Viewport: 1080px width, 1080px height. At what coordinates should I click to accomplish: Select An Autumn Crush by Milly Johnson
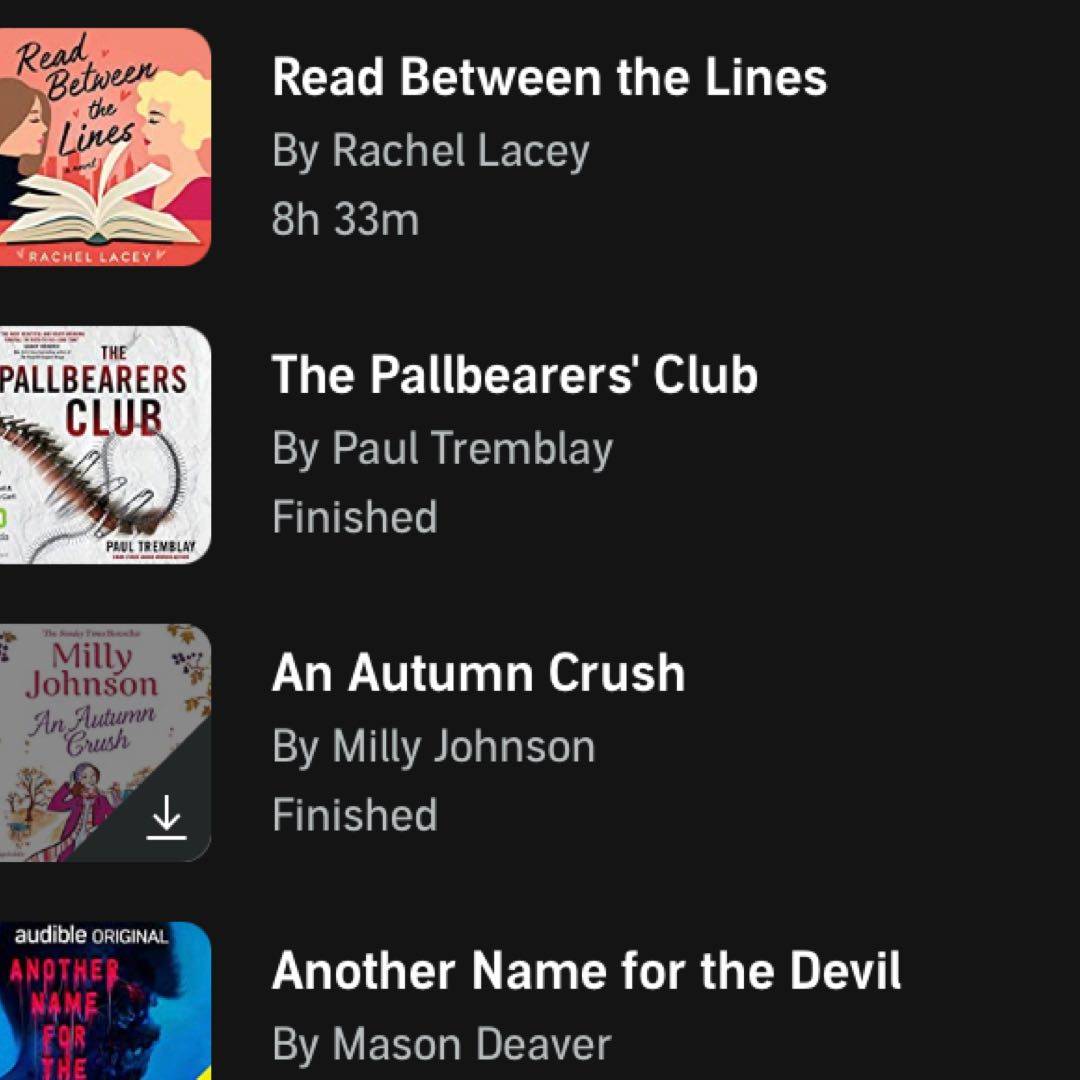(x=478, y=674)
